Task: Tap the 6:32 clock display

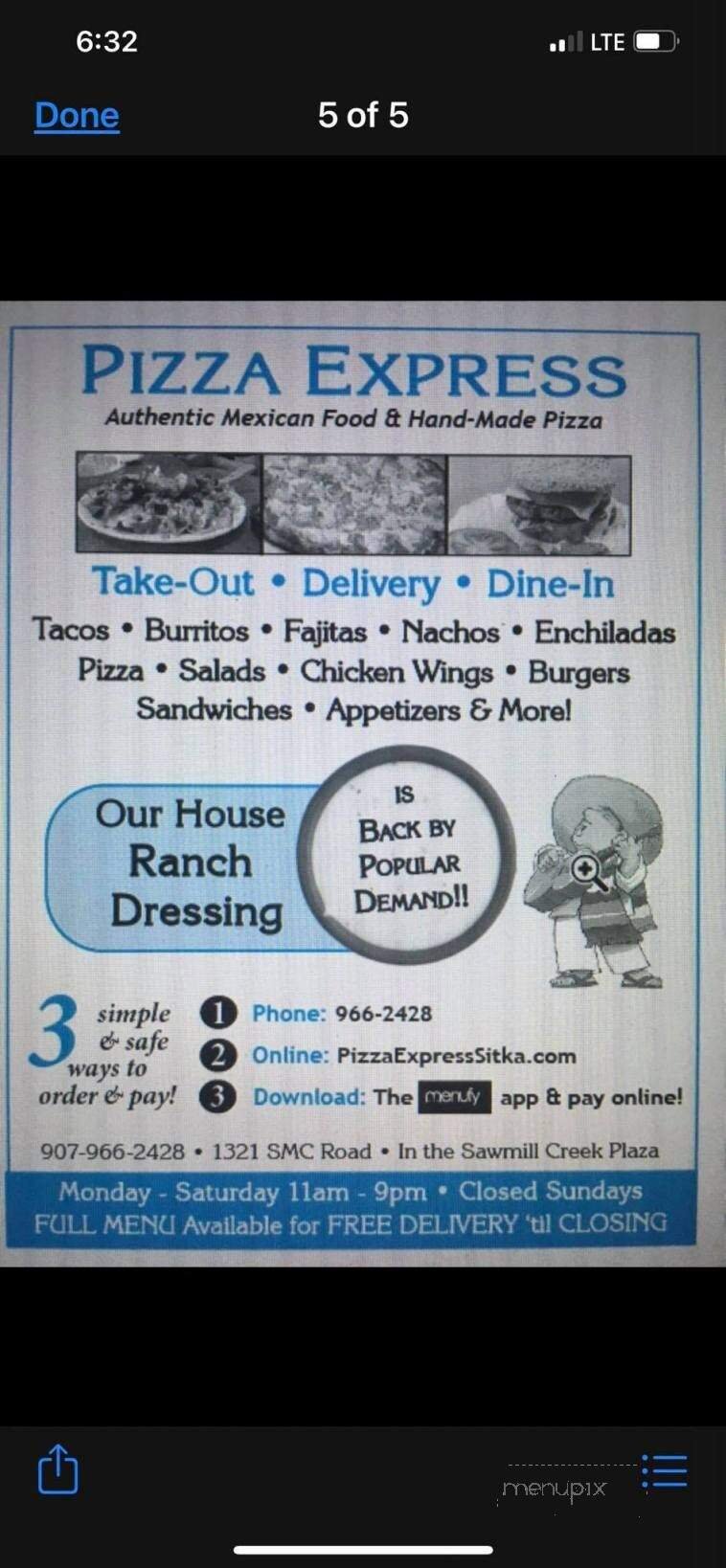Action: point(105,40)
